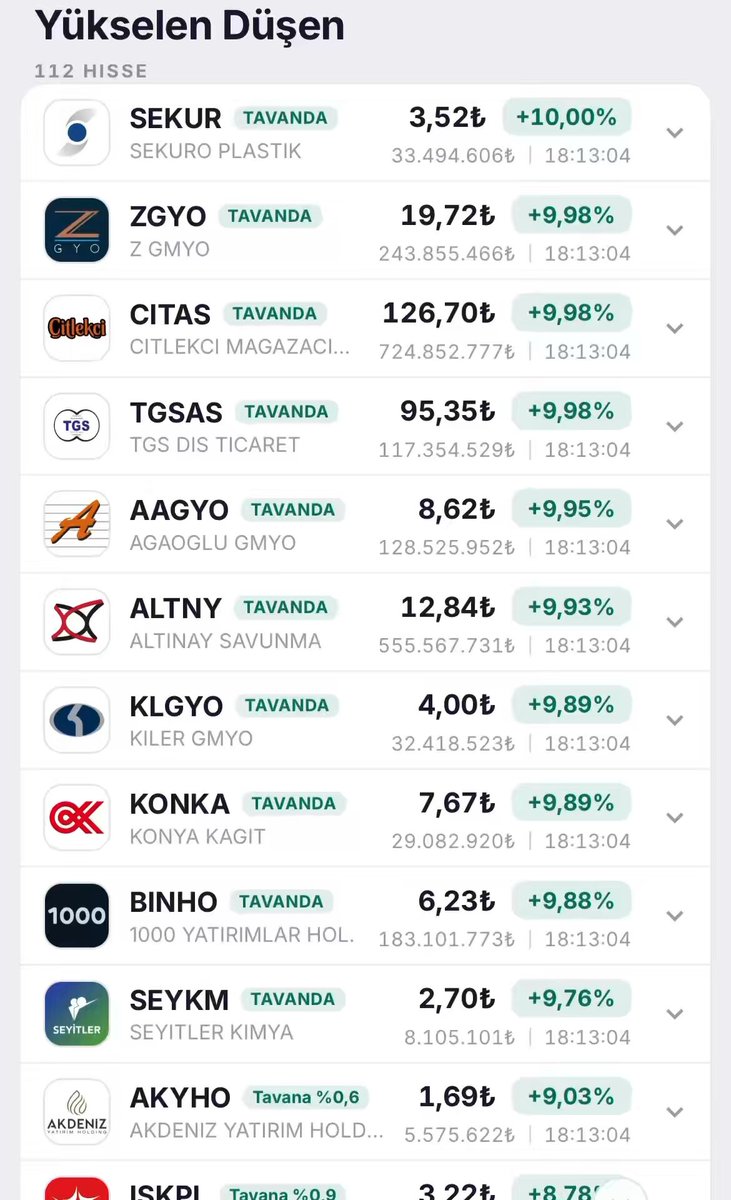Expand the CITAS row chevron
The width and height of the screenshot is (731, 1200).
pyautogui.click(x=675, y=328)
